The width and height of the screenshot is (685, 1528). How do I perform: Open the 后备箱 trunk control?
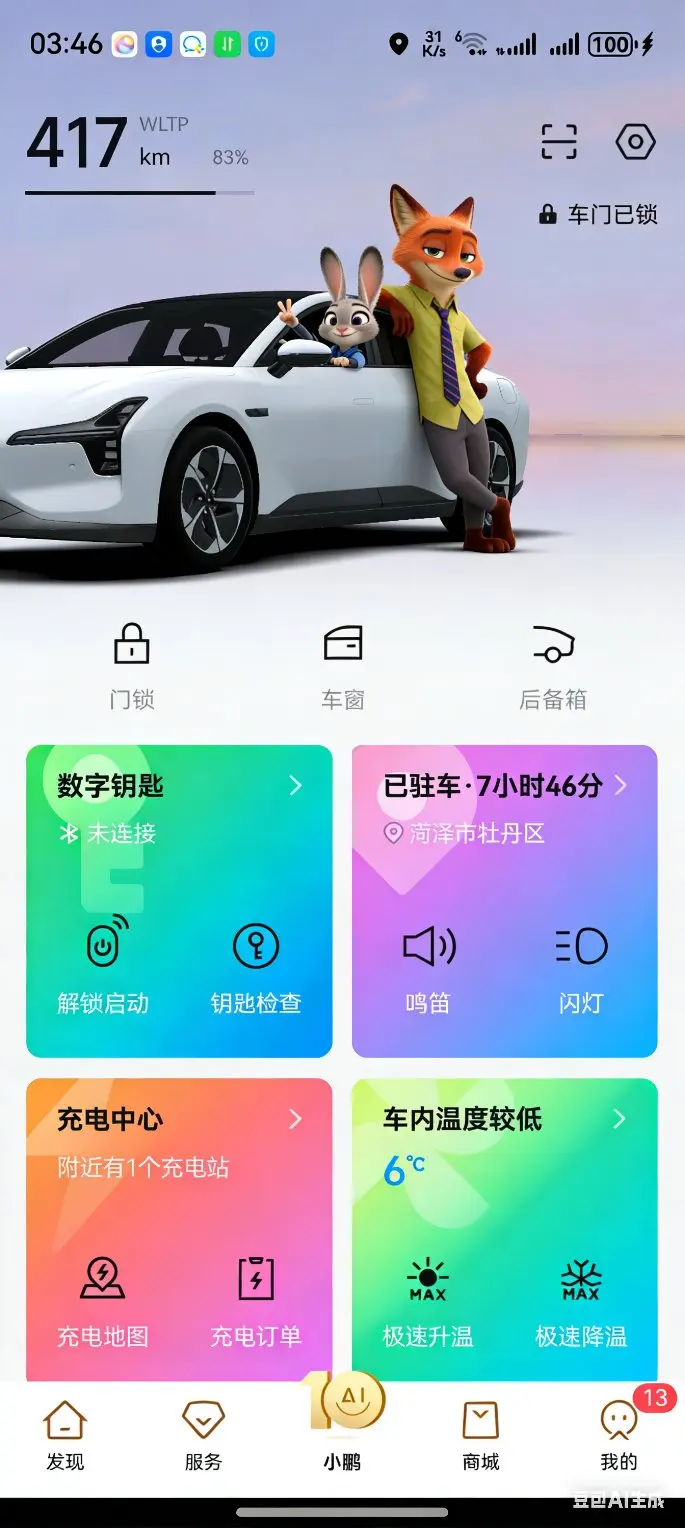pos(552,664)
